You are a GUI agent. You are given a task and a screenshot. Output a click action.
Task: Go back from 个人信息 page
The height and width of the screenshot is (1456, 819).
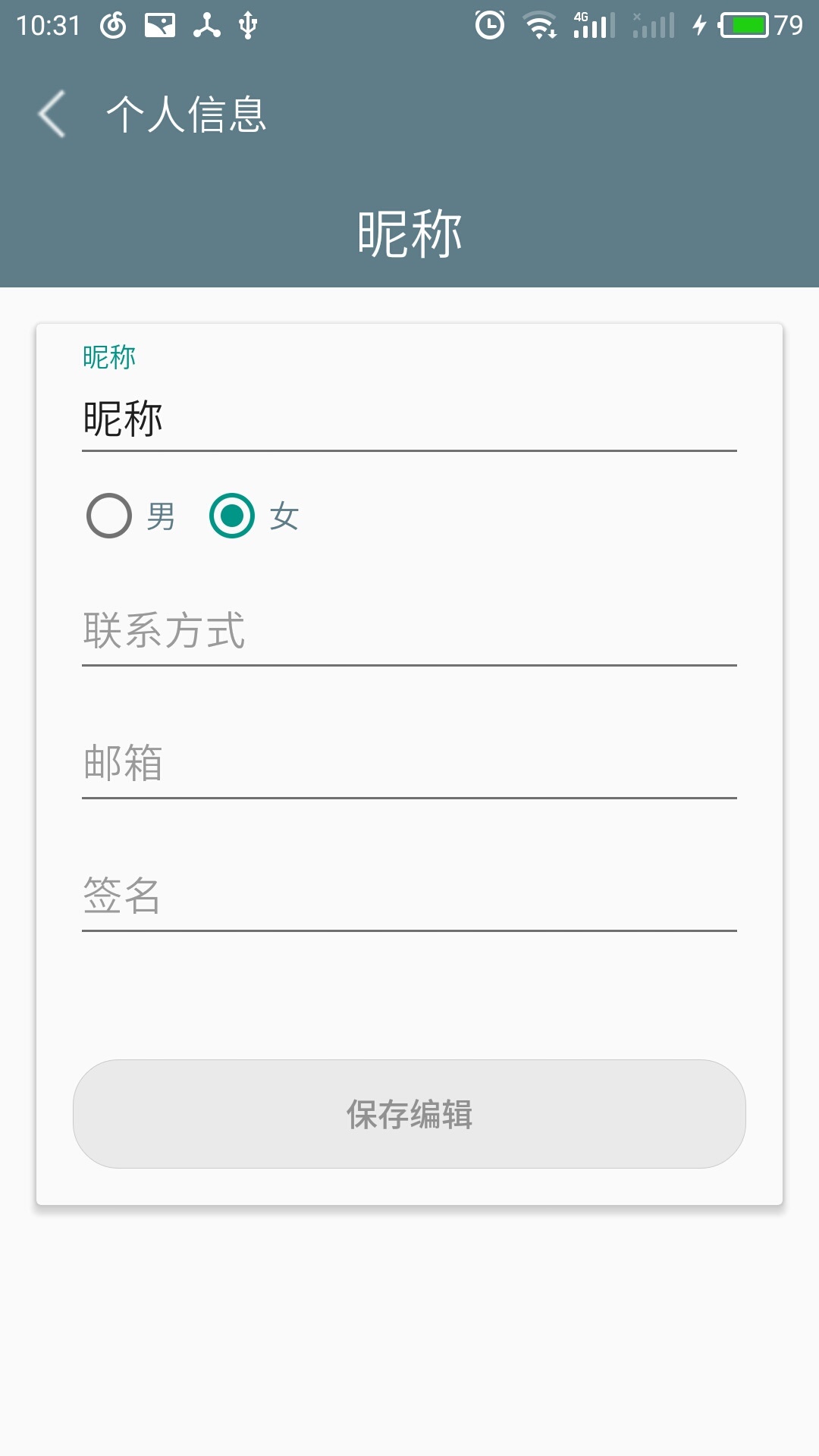[52, 115]
